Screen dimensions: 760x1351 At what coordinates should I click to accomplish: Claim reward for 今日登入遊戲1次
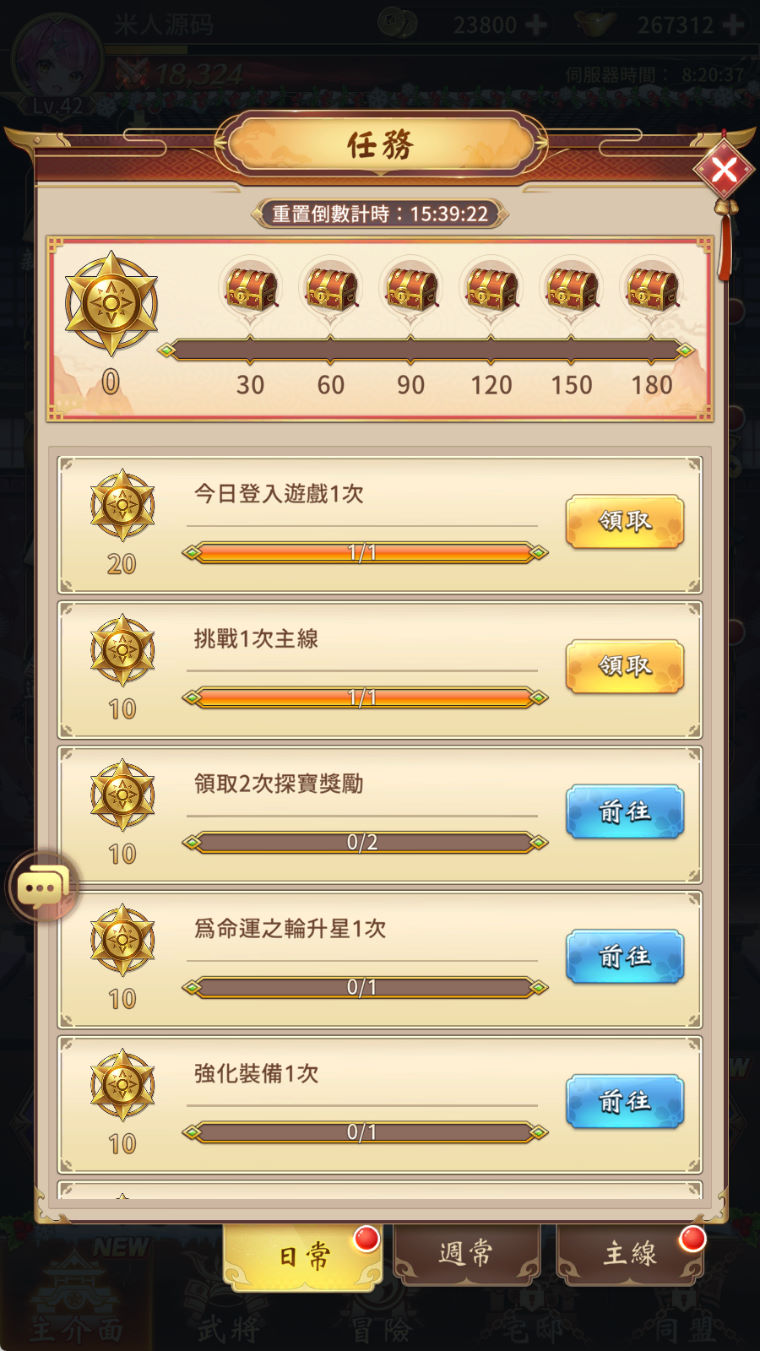tap(625, 522)
